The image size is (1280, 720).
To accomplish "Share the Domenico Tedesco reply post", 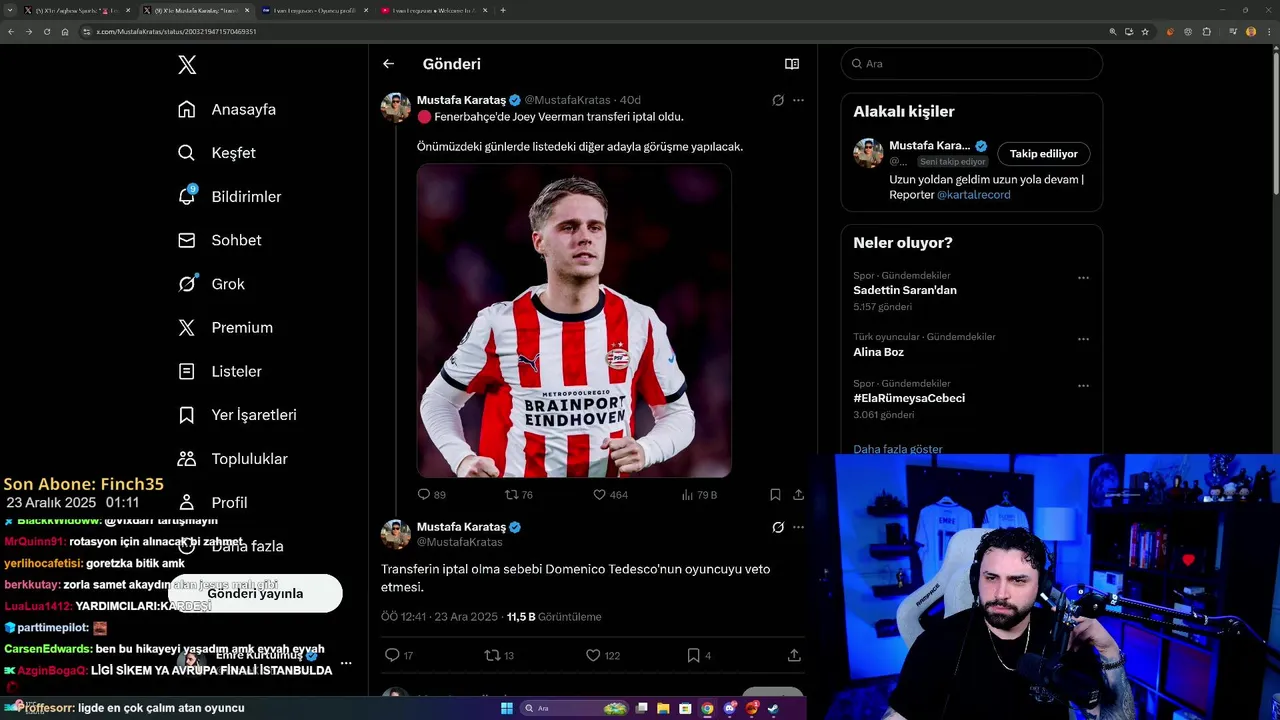I will tap(794, 656).
